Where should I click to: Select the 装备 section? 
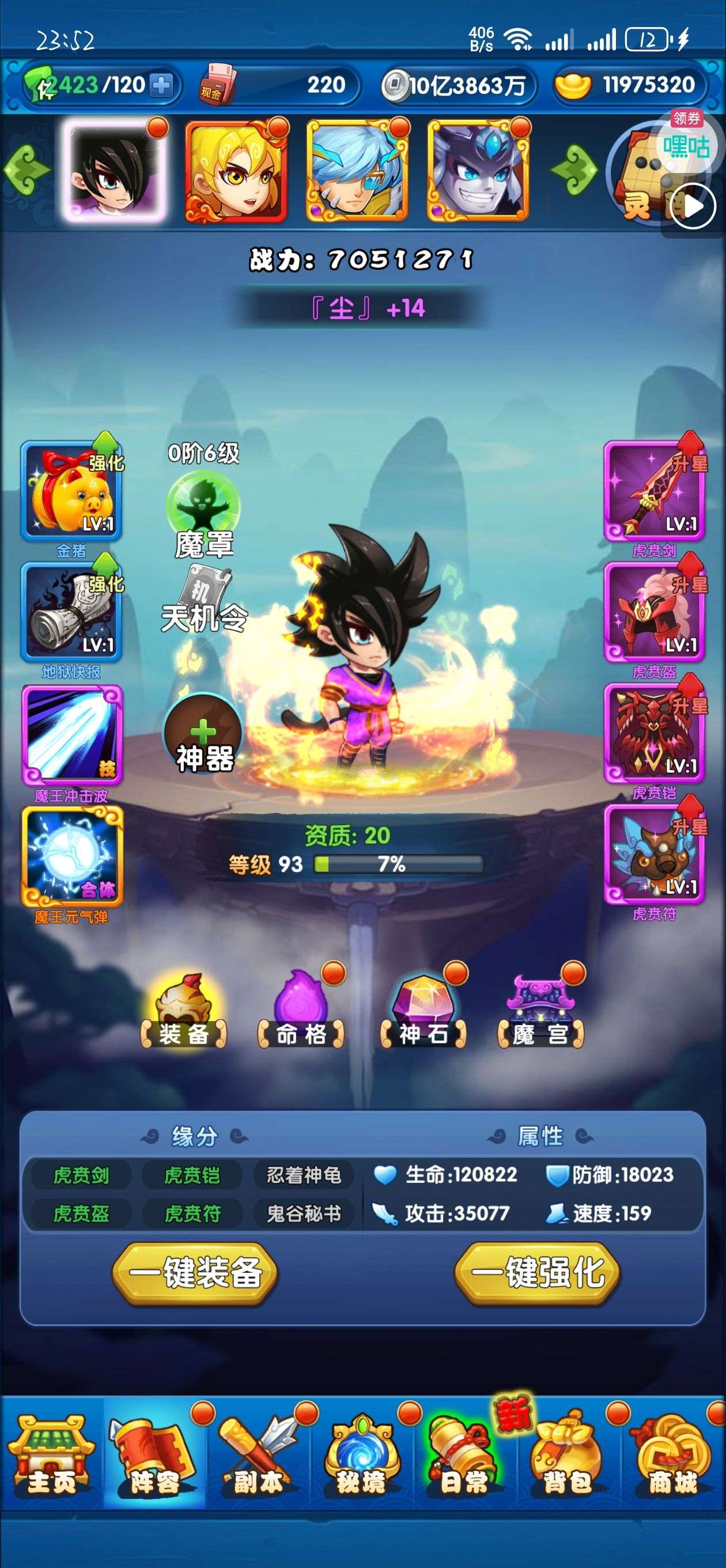183,1011
